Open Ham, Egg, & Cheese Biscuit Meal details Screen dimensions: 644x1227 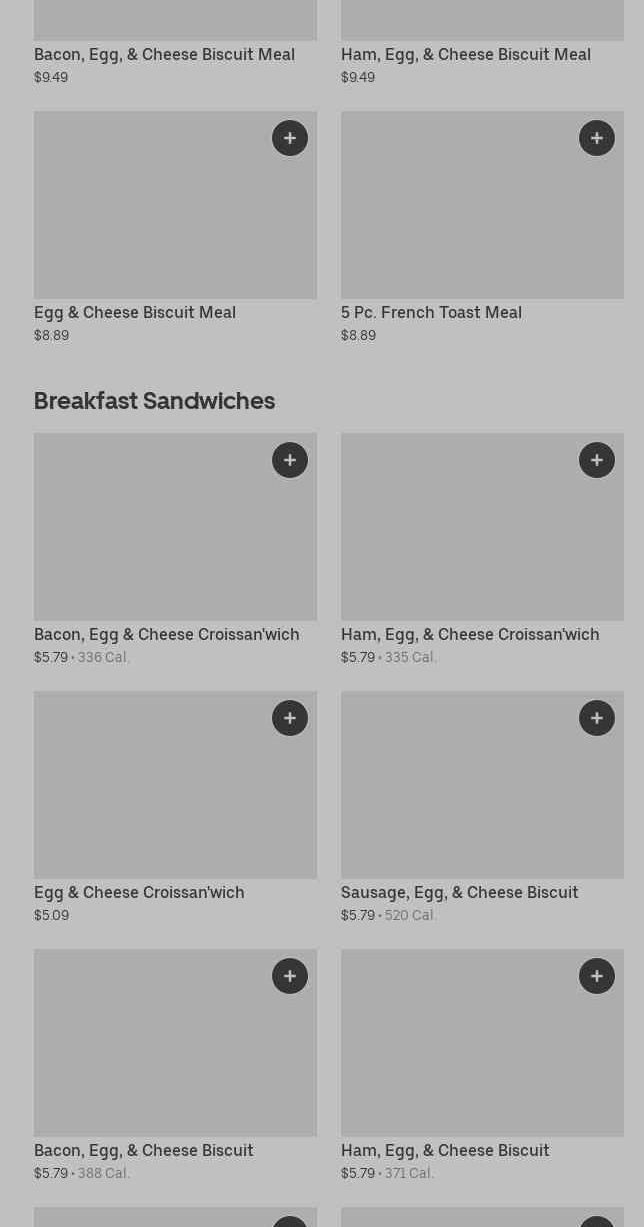point(465,54)
